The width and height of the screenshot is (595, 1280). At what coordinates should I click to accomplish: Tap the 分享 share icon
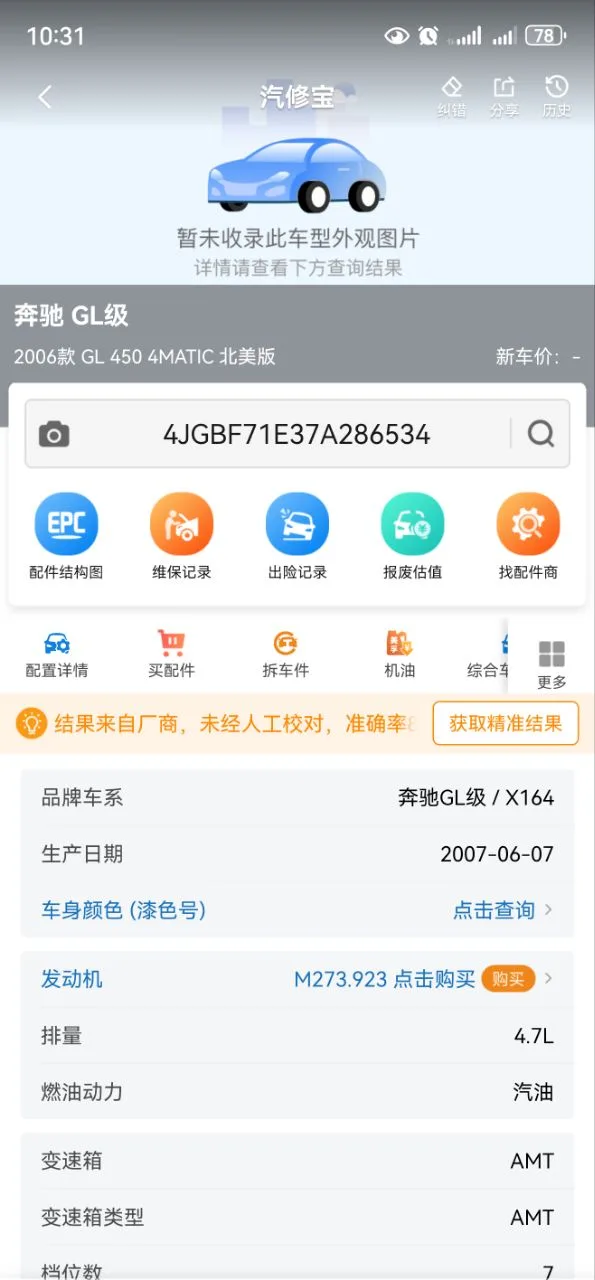click(x=504, y=96)
